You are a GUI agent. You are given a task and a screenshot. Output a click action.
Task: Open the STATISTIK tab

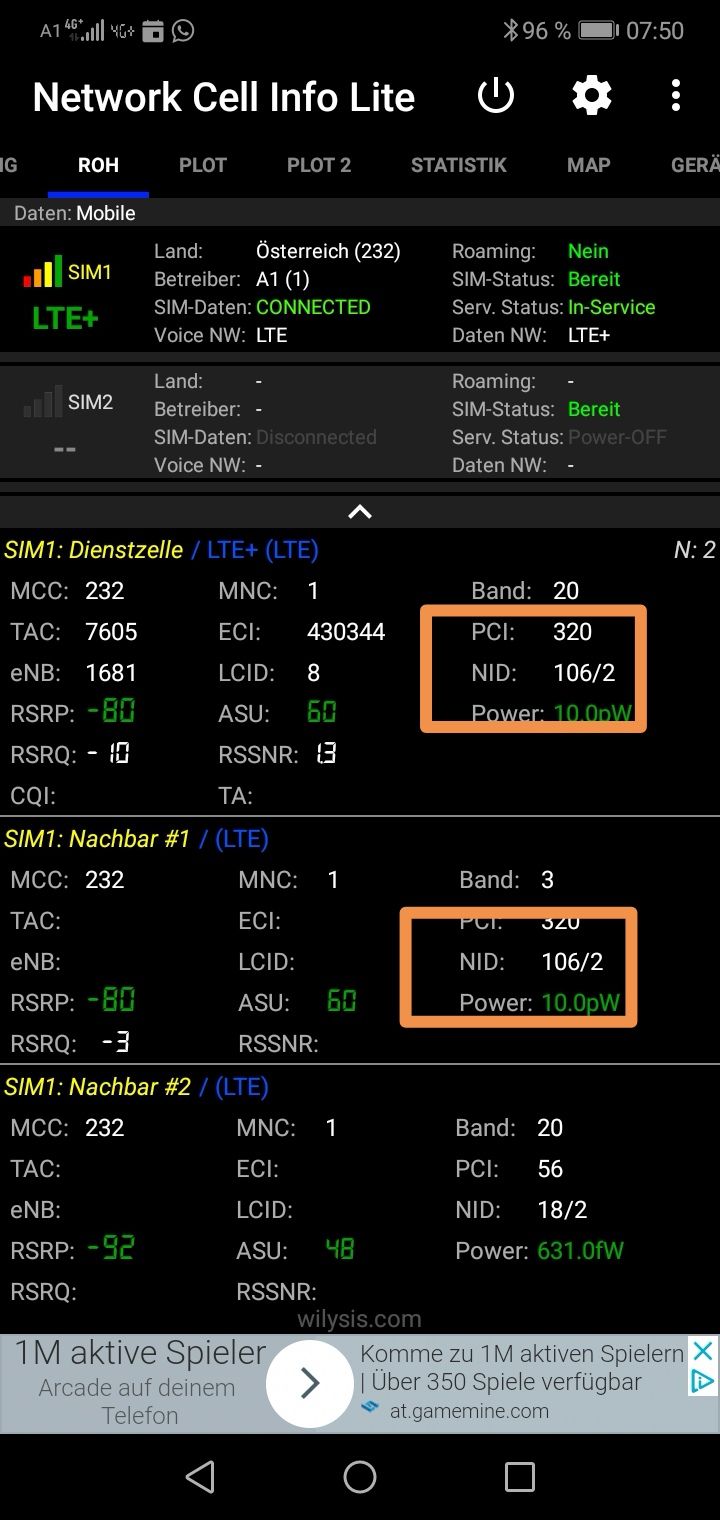458,165
